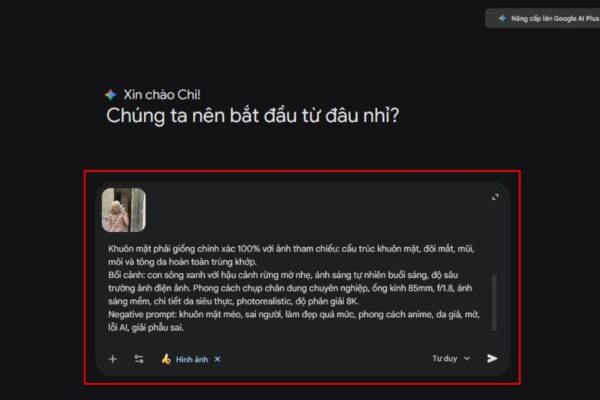Screen dimensions: 600x400
Task: Remove the Hình ảnh chip
Action: coord(217,358)
